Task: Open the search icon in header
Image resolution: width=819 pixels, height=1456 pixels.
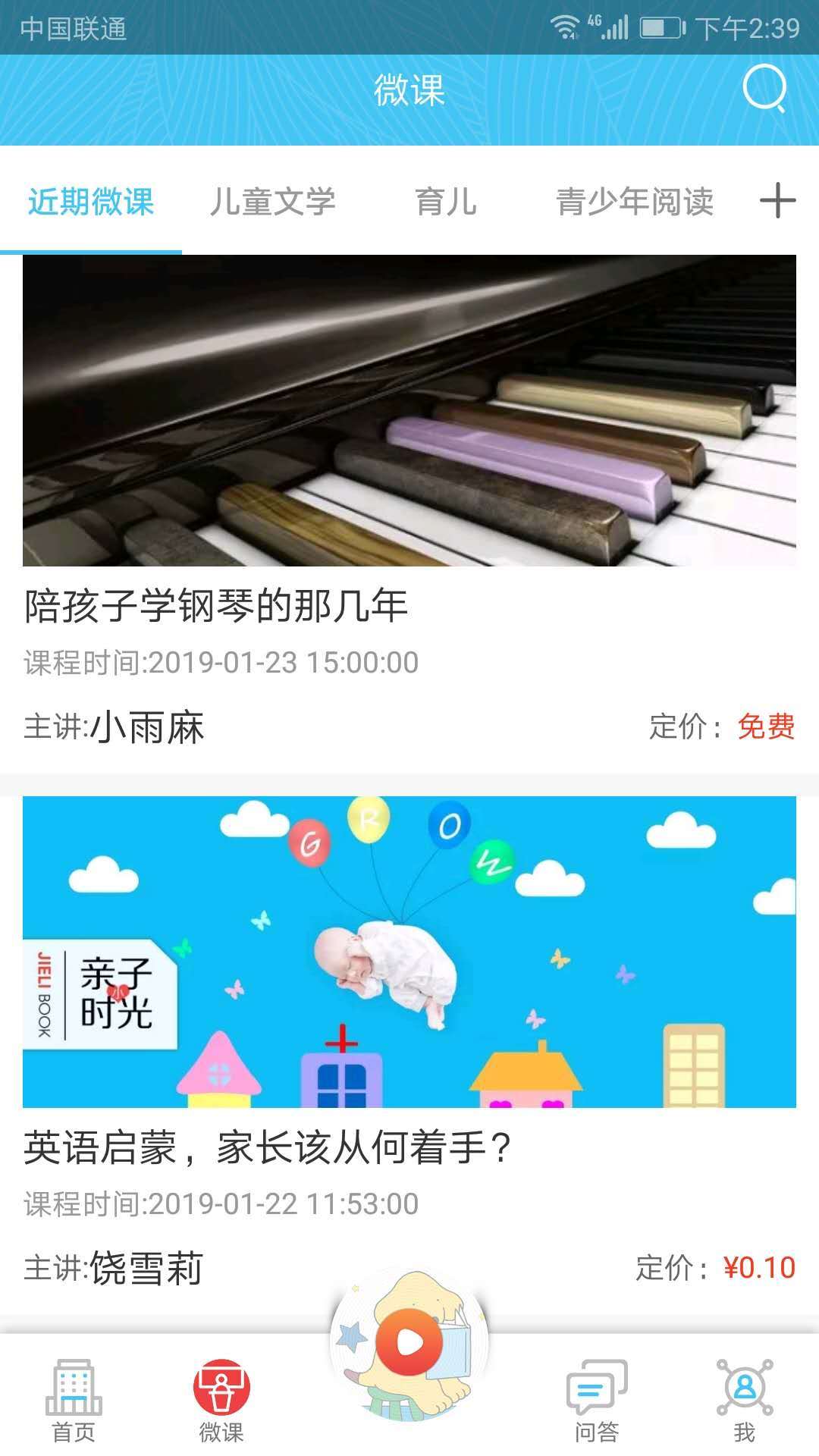Action: [x=764, y=89]
